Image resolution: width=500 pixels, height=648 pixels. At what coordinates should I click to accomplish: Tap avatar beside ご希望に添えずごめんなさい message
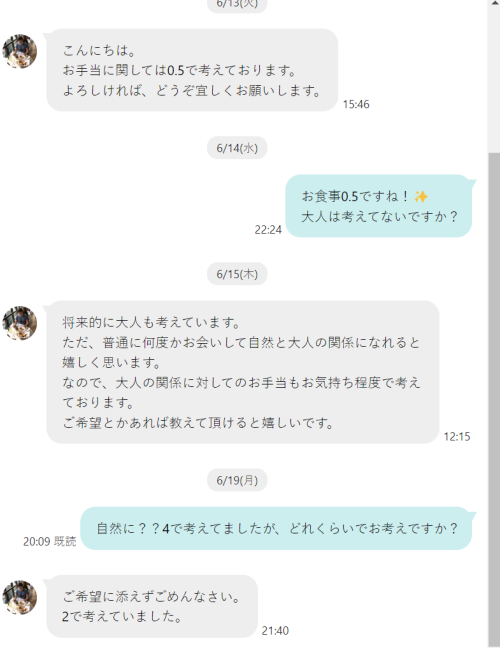[x=20, y=598]
